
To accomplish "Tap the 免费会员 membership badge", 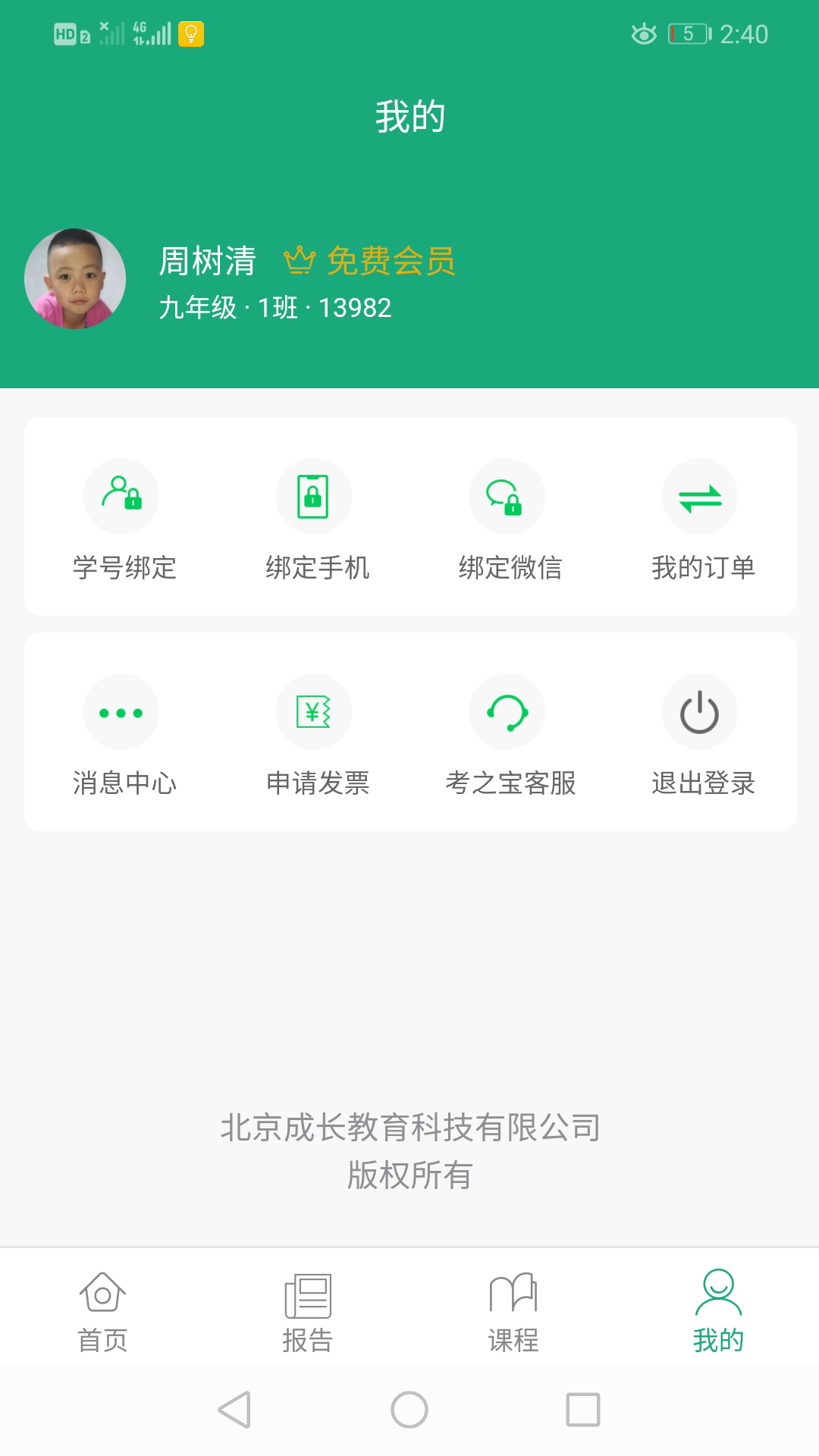I will point(369,261).
